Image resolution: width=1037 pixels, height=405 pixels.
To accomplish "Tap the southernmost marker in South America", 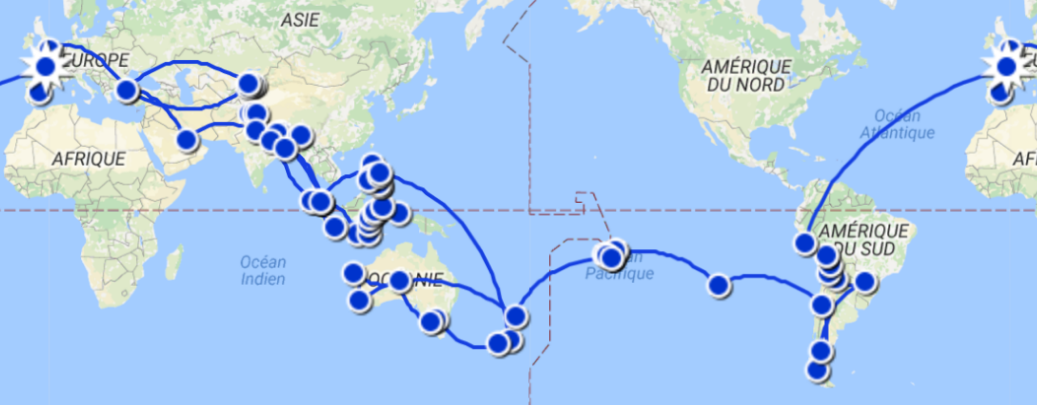I will (818, 371).
